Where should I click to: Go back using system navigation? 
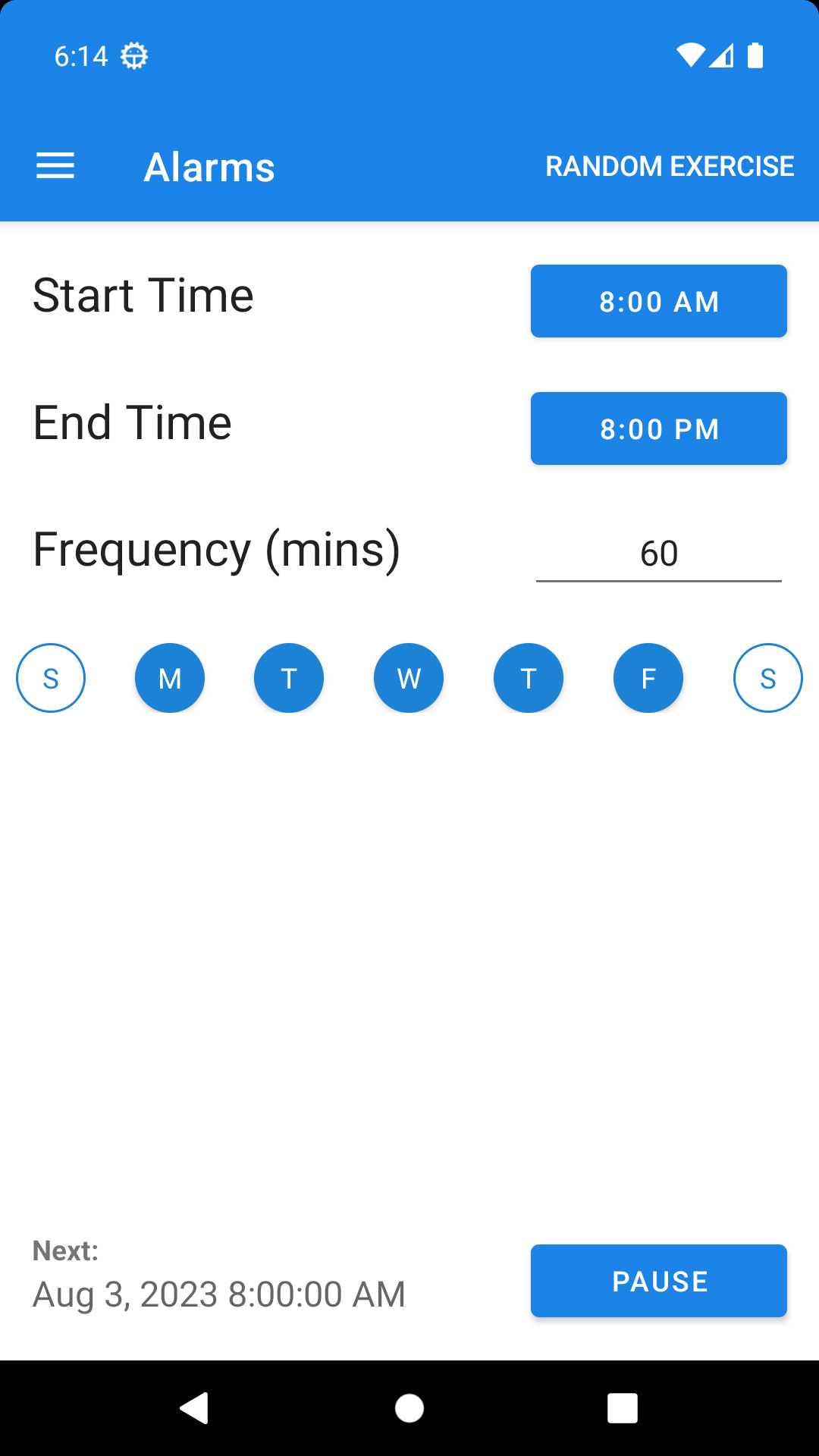[x=194, y=1408]
